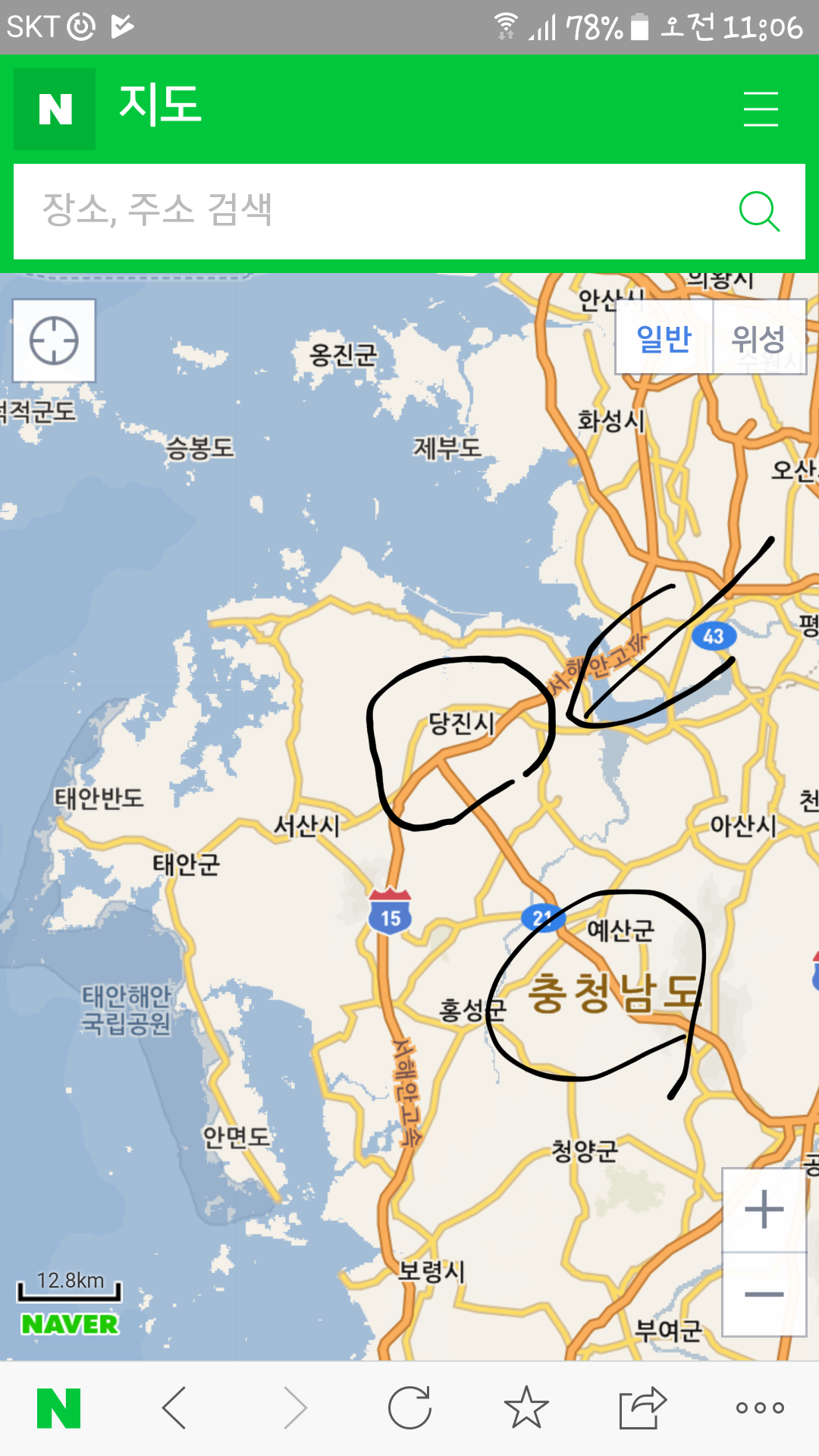Go back to the previous page
Viewport: 819px width, 1456px height.
pos(174,1408)
